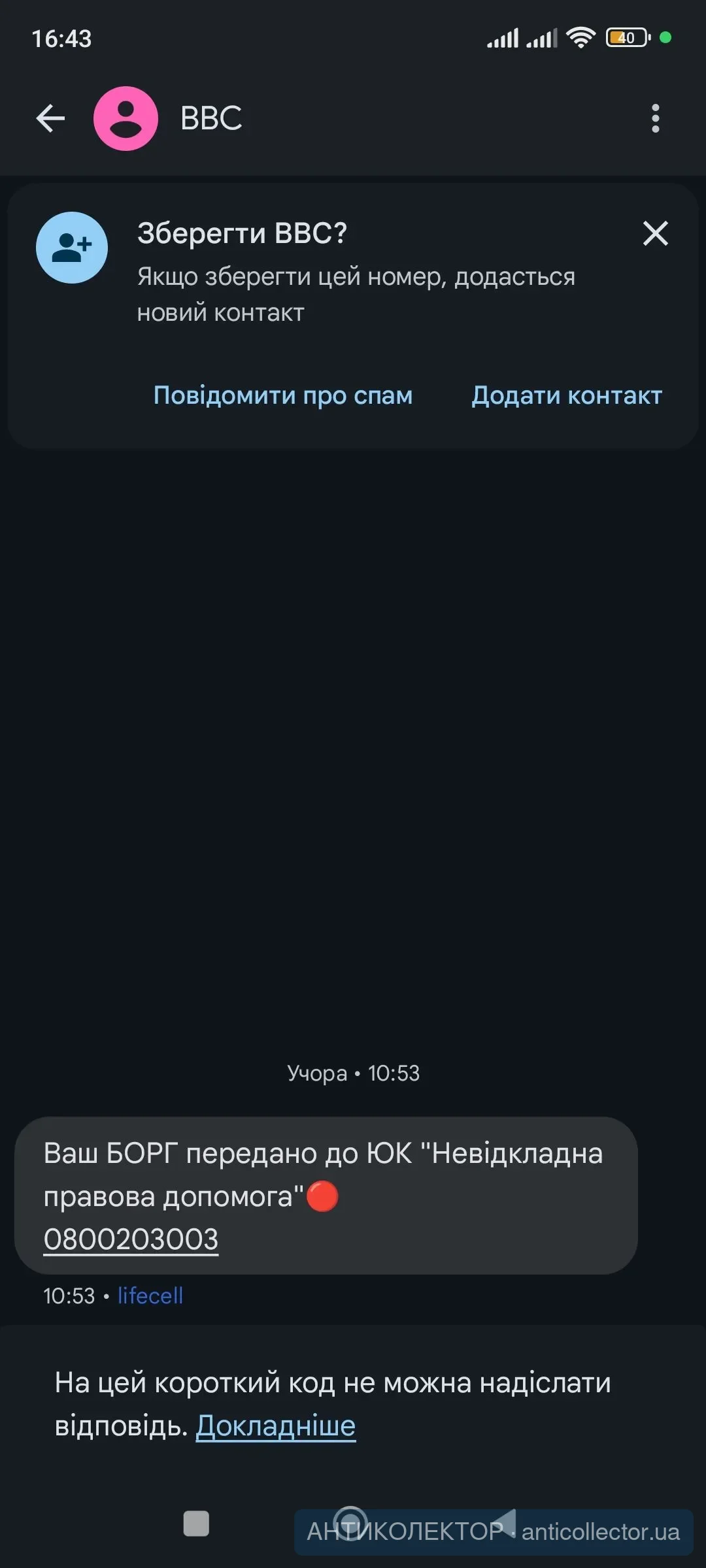Go back to the conversations list
This screenshot has height=1568, width=706.
(x=50, y=118)
